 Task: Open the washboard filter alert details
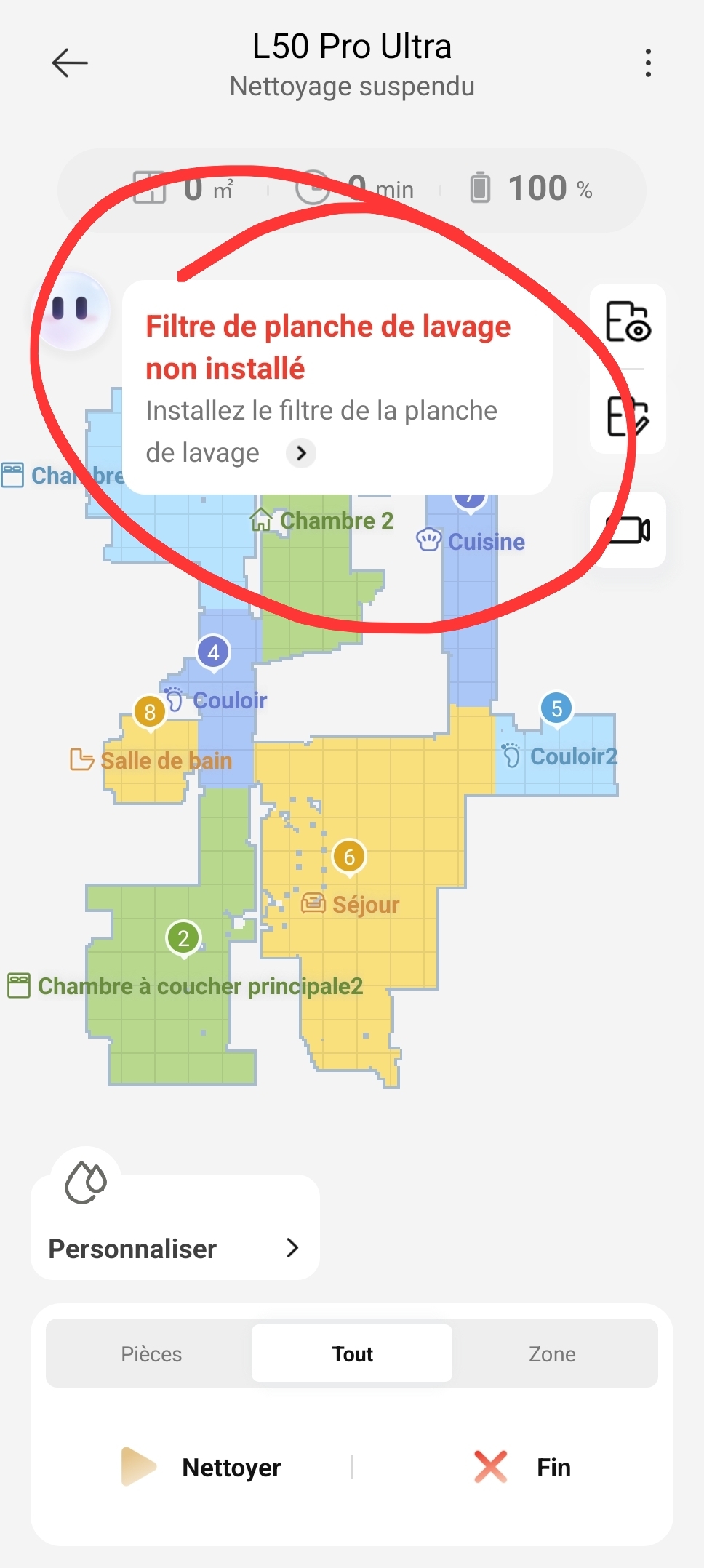click(301, 453)
